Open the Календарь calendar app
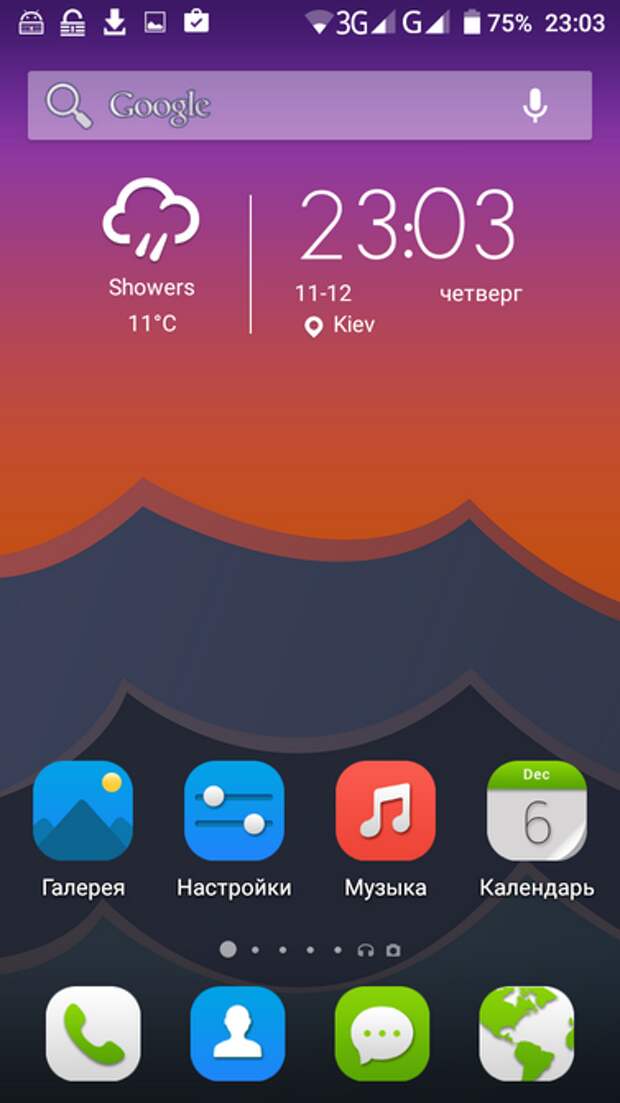620x1103 pixels. (536, 811)
